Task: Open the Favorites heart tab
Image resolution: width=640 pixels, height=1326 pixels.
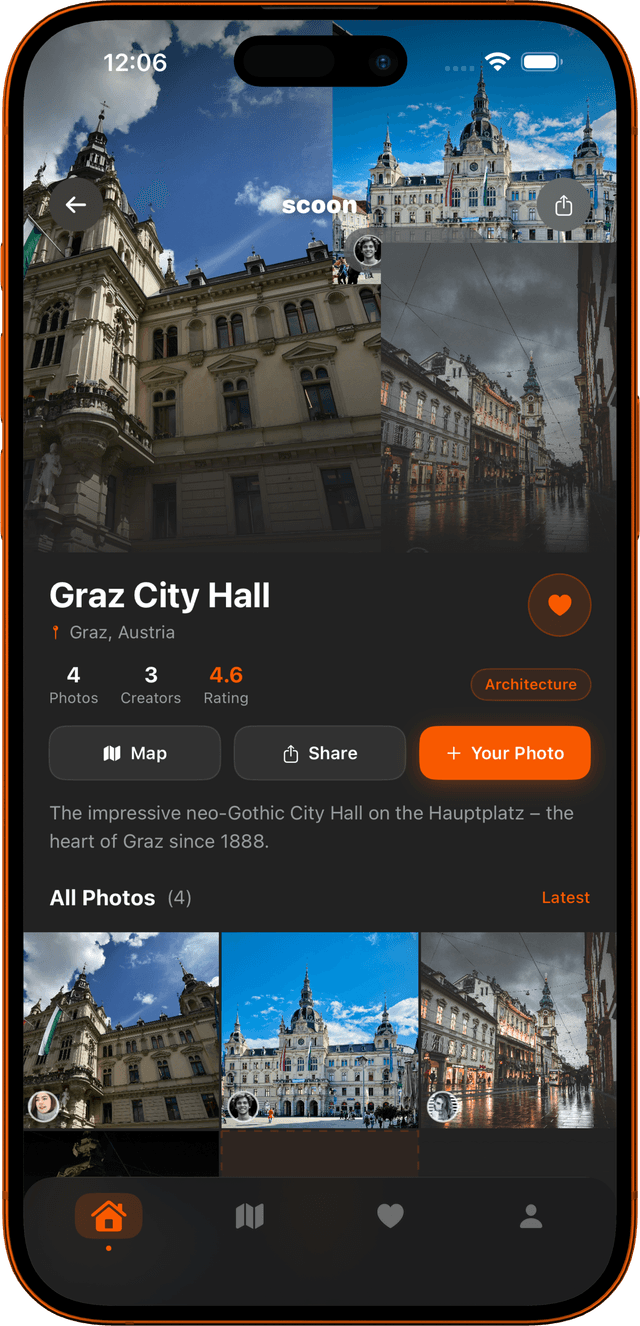Action: pyautogui.click(x=390, y=1216)
